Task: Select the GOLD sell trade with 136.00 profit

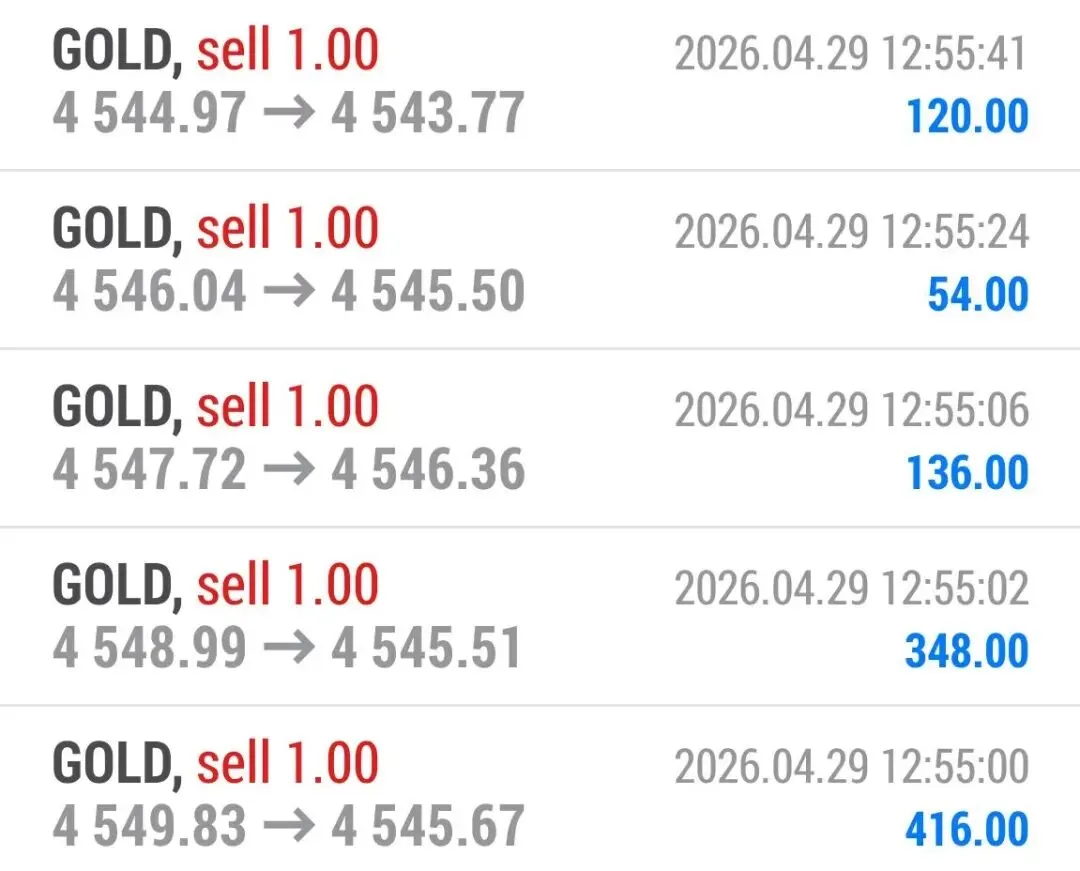Action: pyautogui.click(x=540, y=439)
